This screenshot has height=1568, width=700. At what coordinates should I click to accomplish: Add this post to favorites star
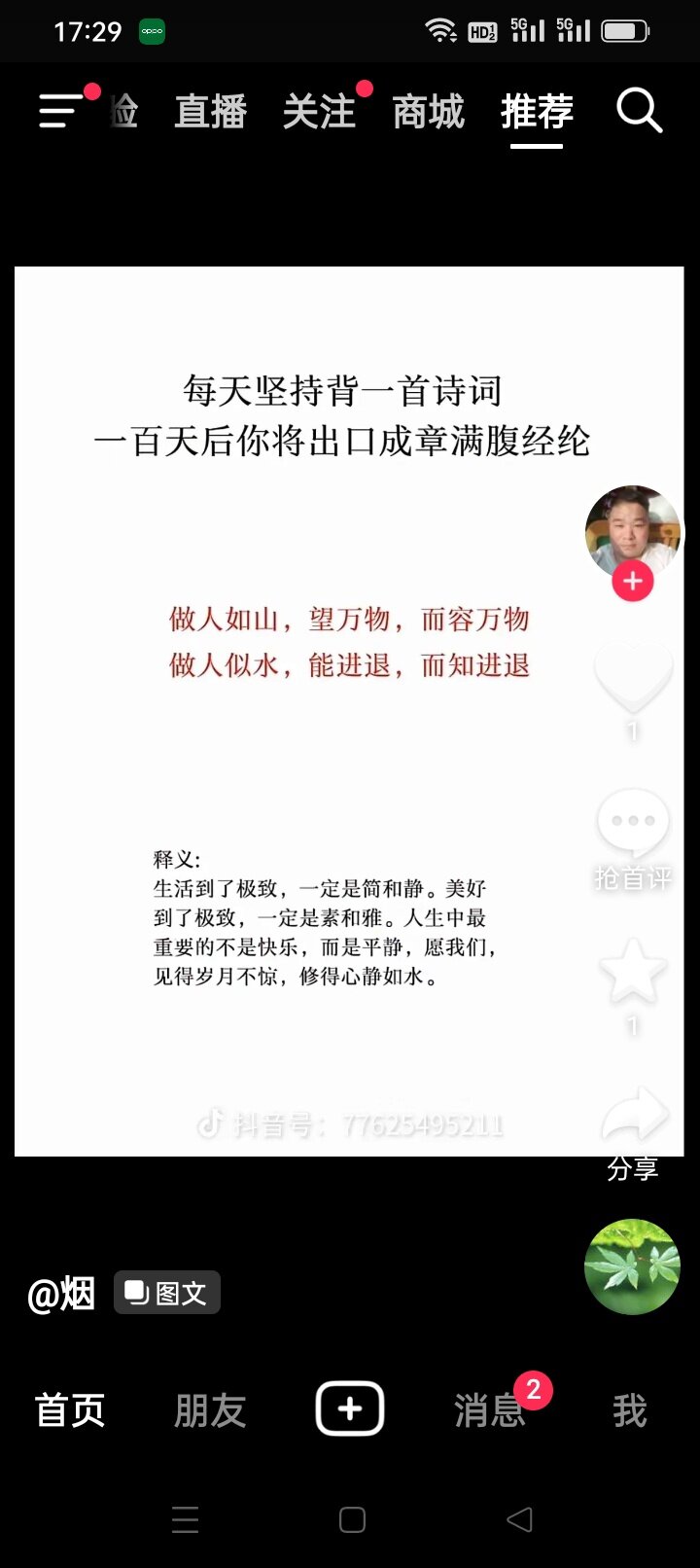coord(633,973)
